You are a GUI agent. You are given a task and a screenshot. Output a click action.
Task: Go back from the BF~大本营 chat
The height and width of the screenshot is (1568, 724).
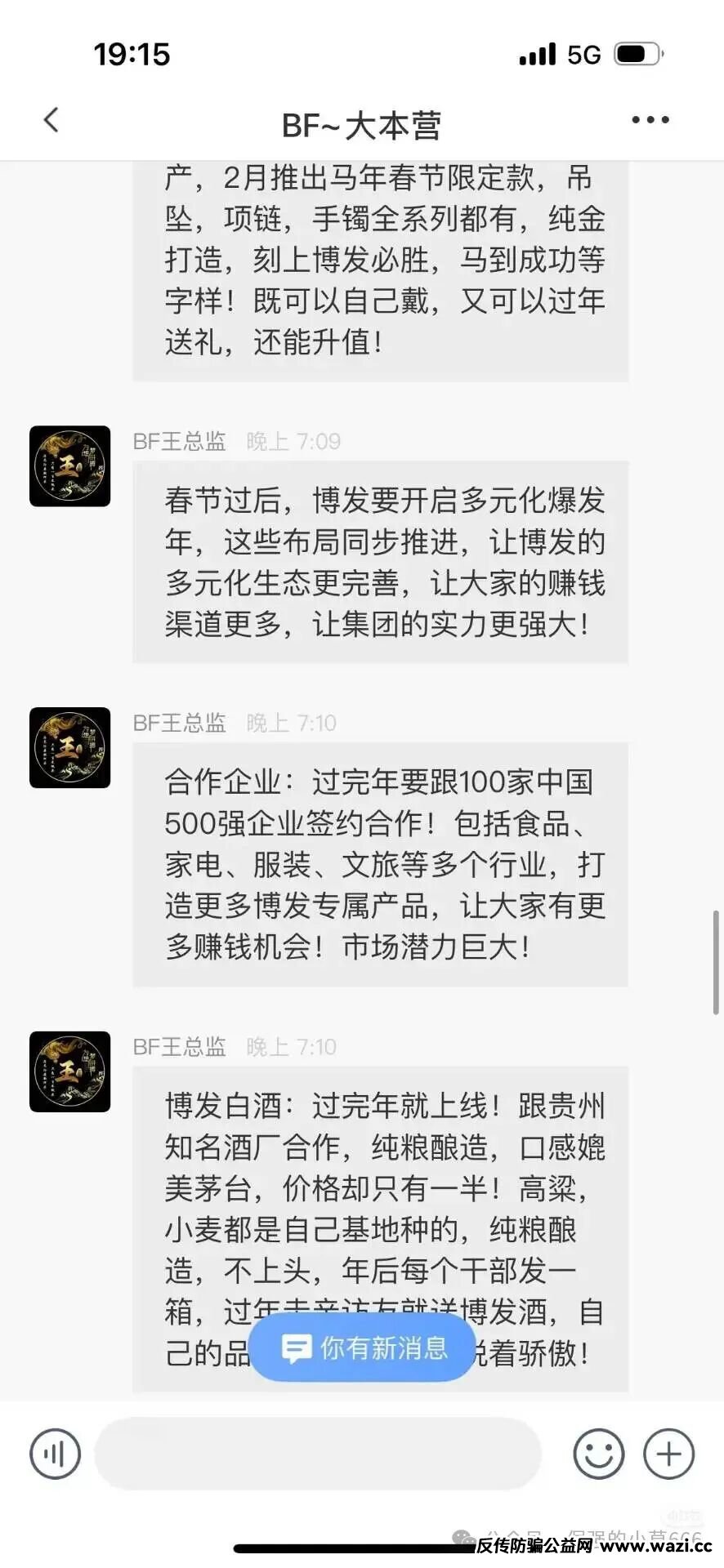(x=51, y=120)
